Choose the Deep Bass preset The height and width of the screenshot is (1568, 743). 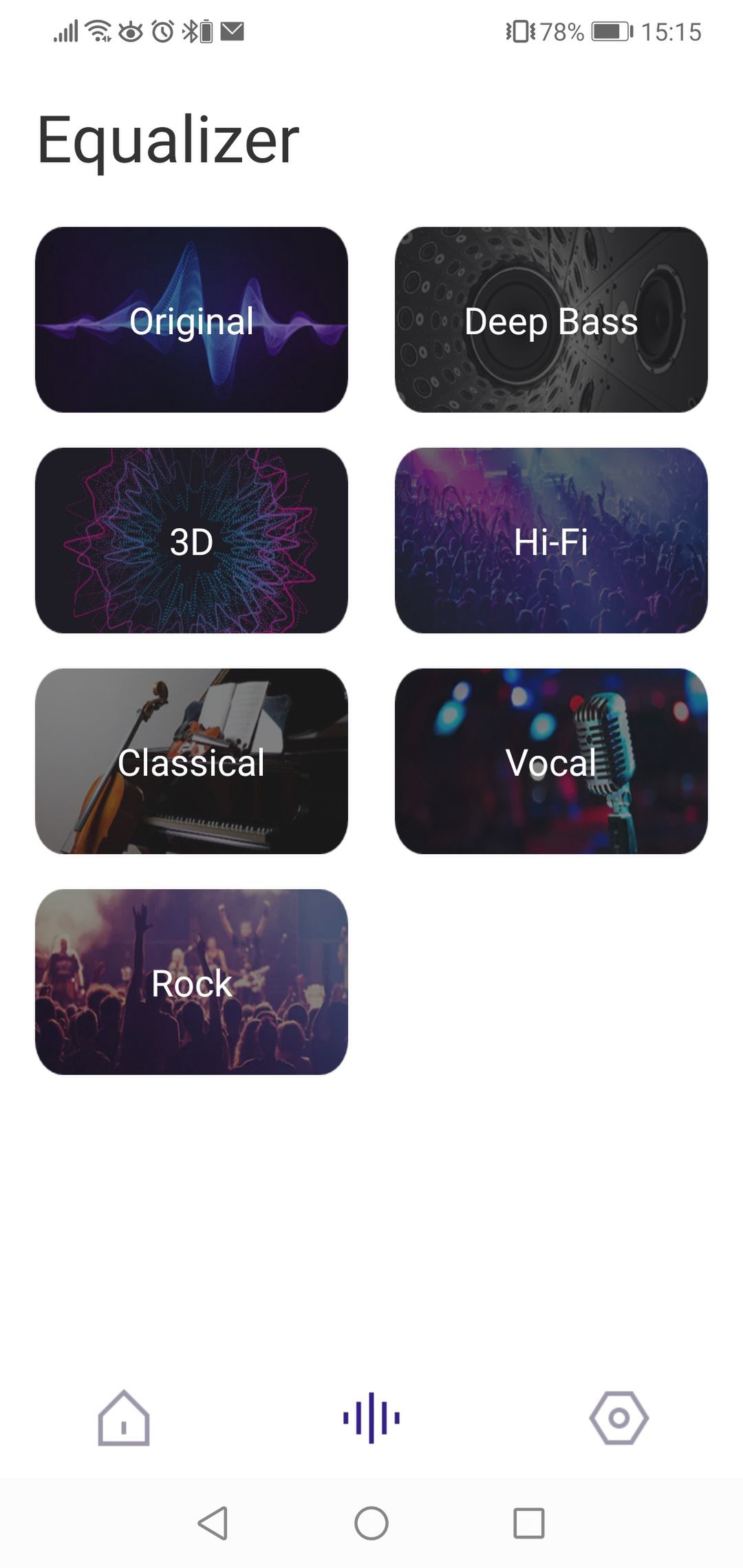[x=551, y=320]
